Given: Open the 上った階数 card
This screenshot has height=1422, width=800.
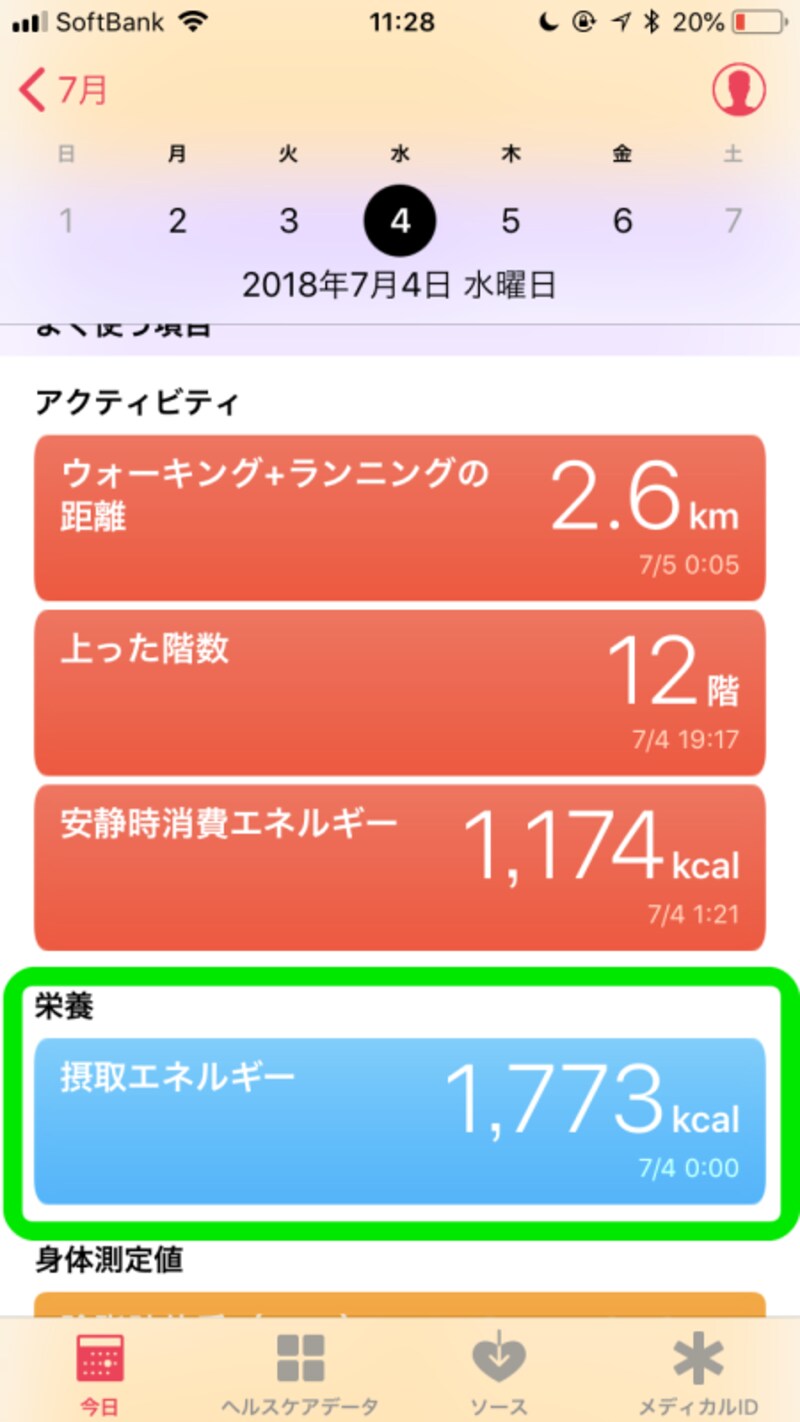Looking at the screenshot, I should click(400, 690).
